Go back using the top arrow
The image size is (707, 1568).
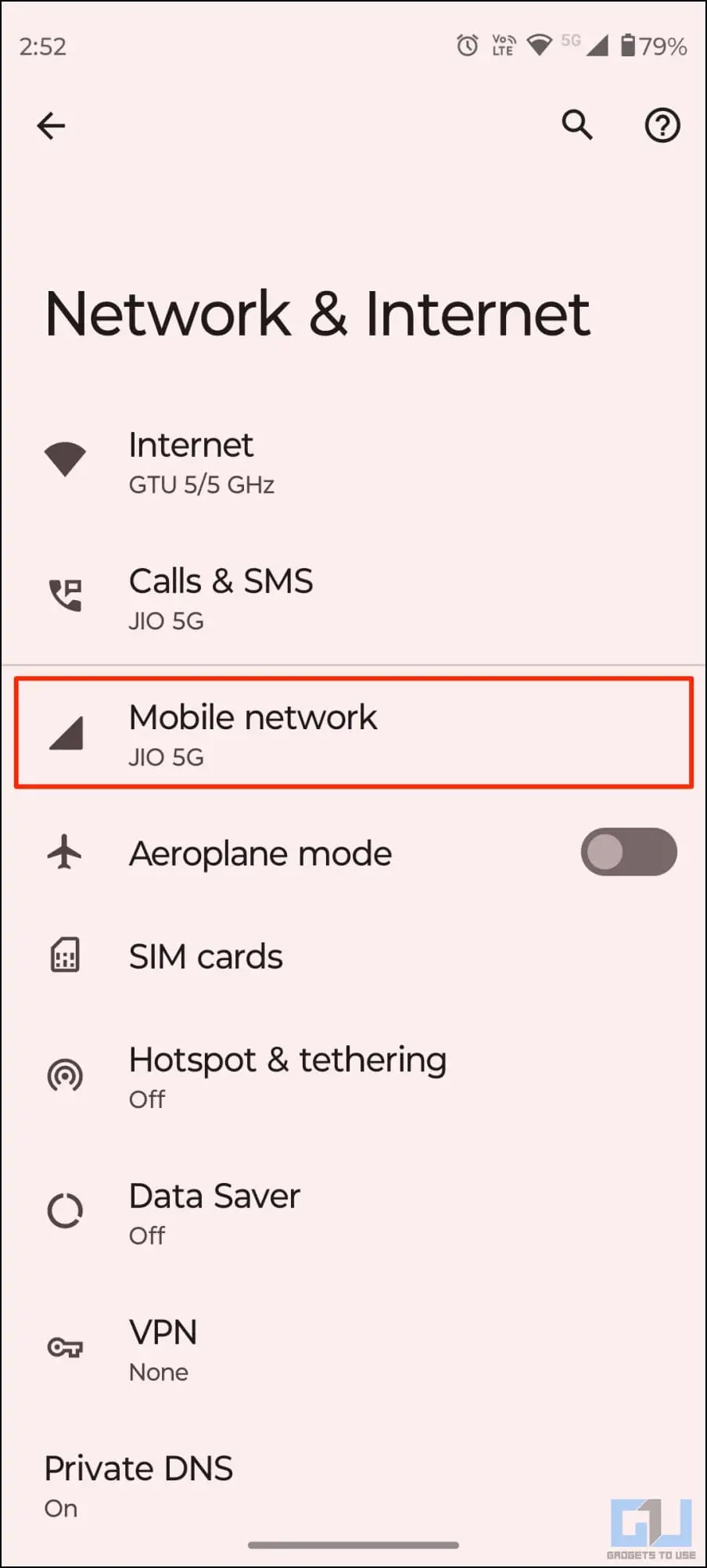(52, 125)
